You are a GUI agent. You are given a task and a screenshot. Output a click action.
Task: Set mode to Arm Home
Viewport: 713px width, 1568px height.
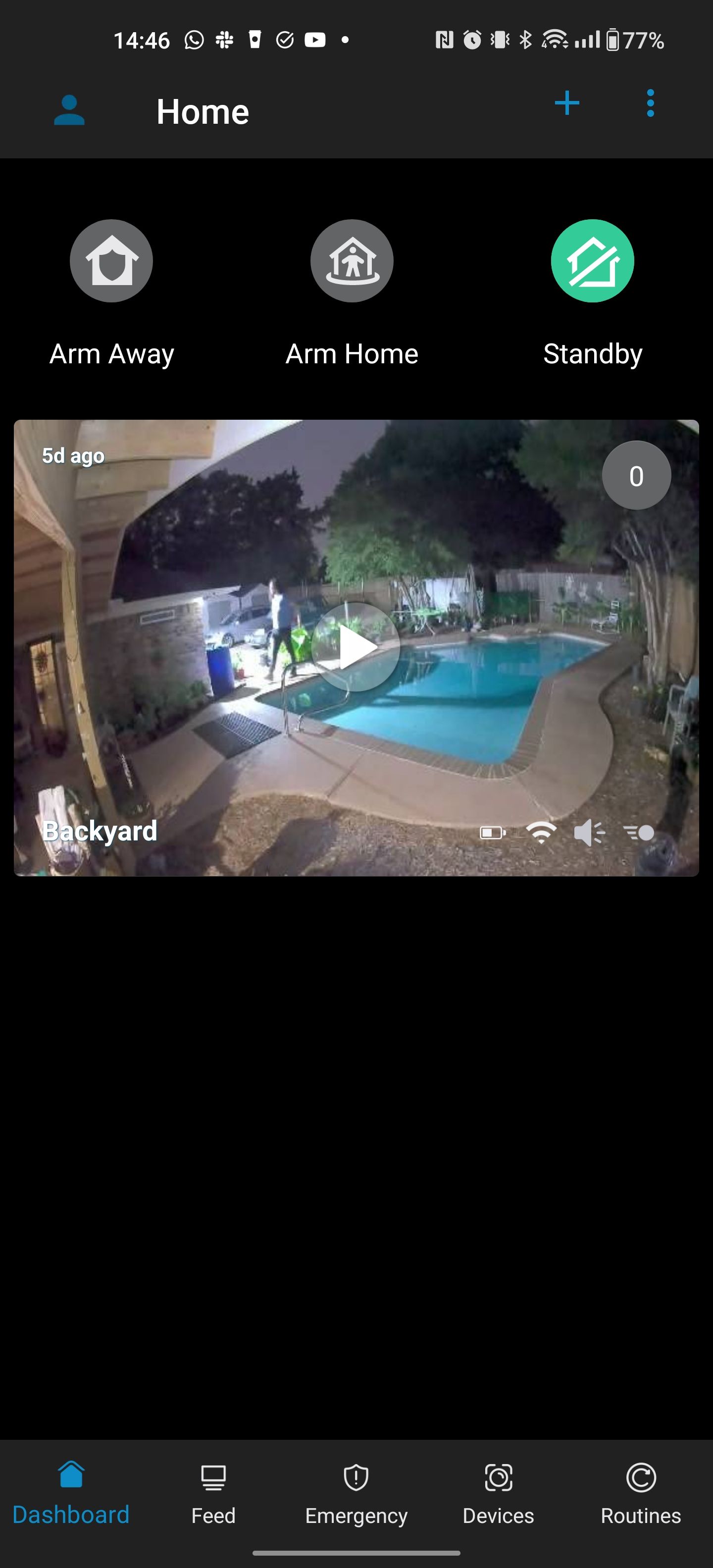click(352, 261)
